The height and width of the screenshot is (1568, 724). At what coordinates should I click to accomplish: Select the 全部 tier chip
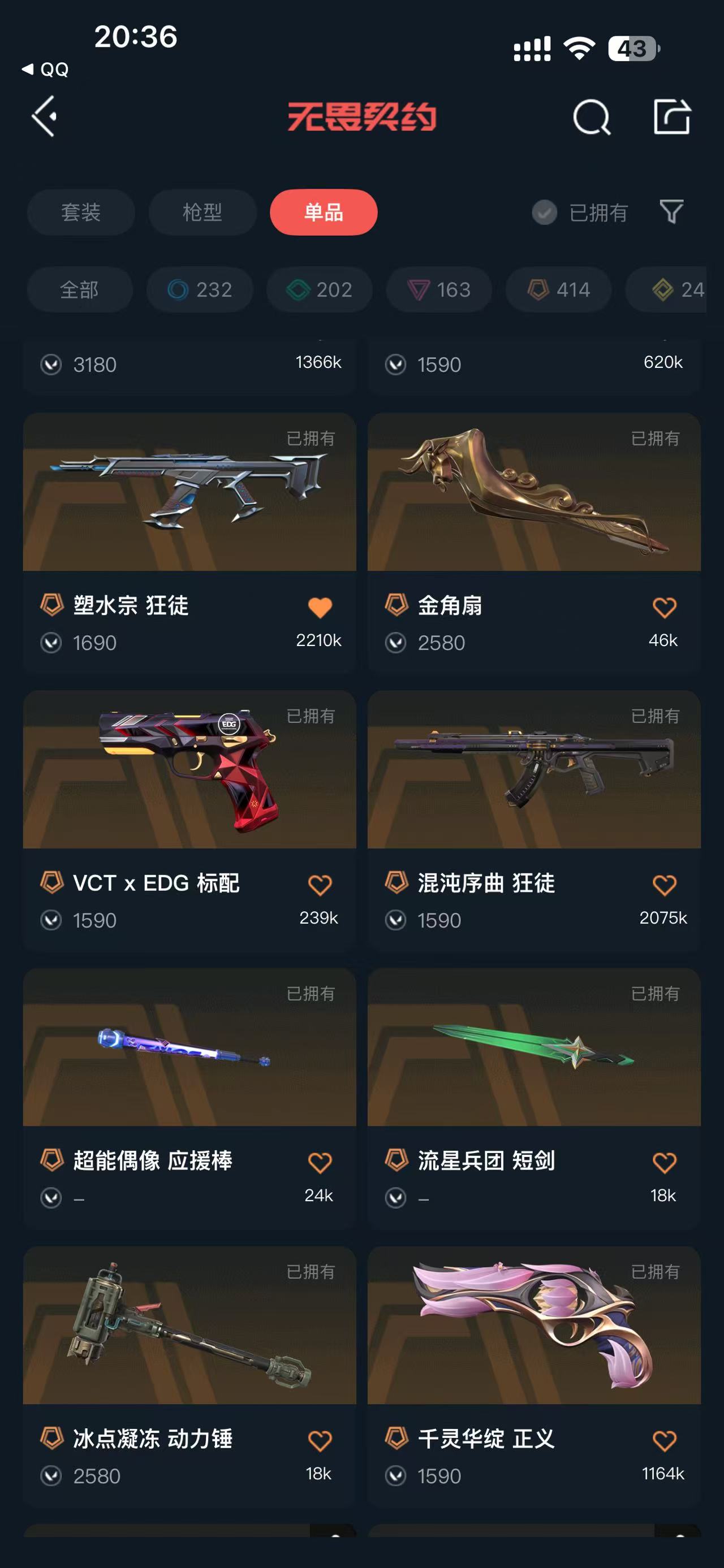pos(79,290)
